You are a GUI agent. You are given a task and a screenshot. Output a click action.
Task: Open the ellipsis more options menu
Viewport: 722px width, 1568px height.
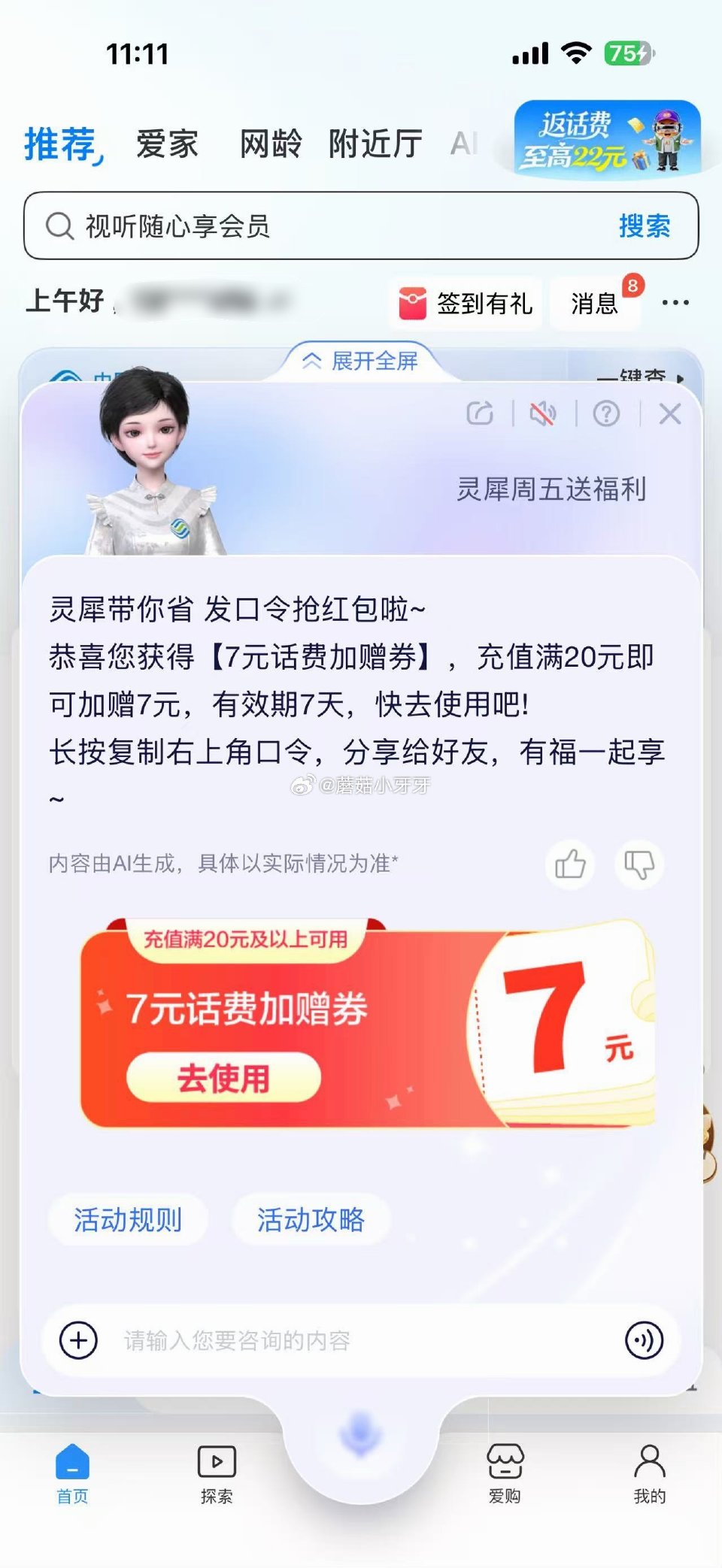point(675,302)
